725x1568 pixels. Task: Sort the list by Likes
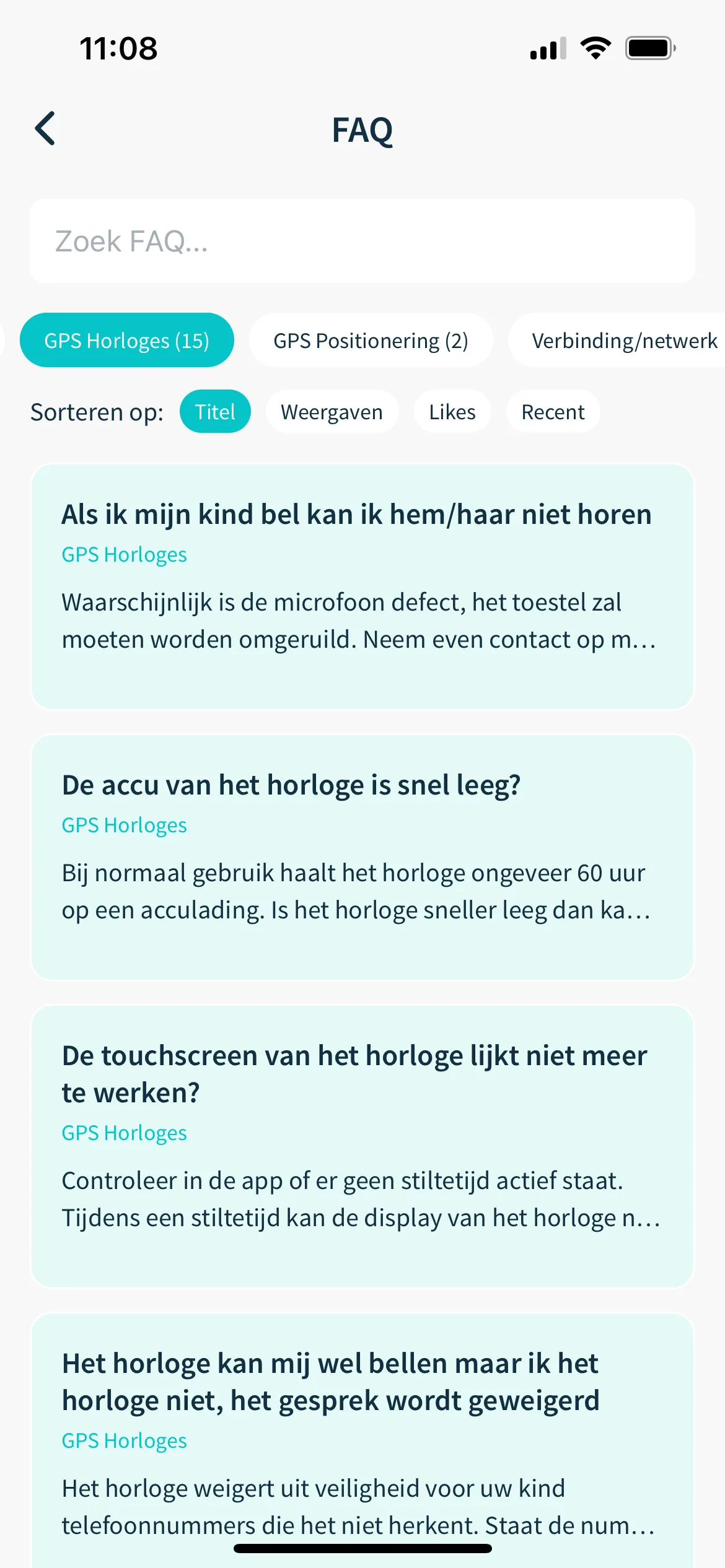click(452, 412)
